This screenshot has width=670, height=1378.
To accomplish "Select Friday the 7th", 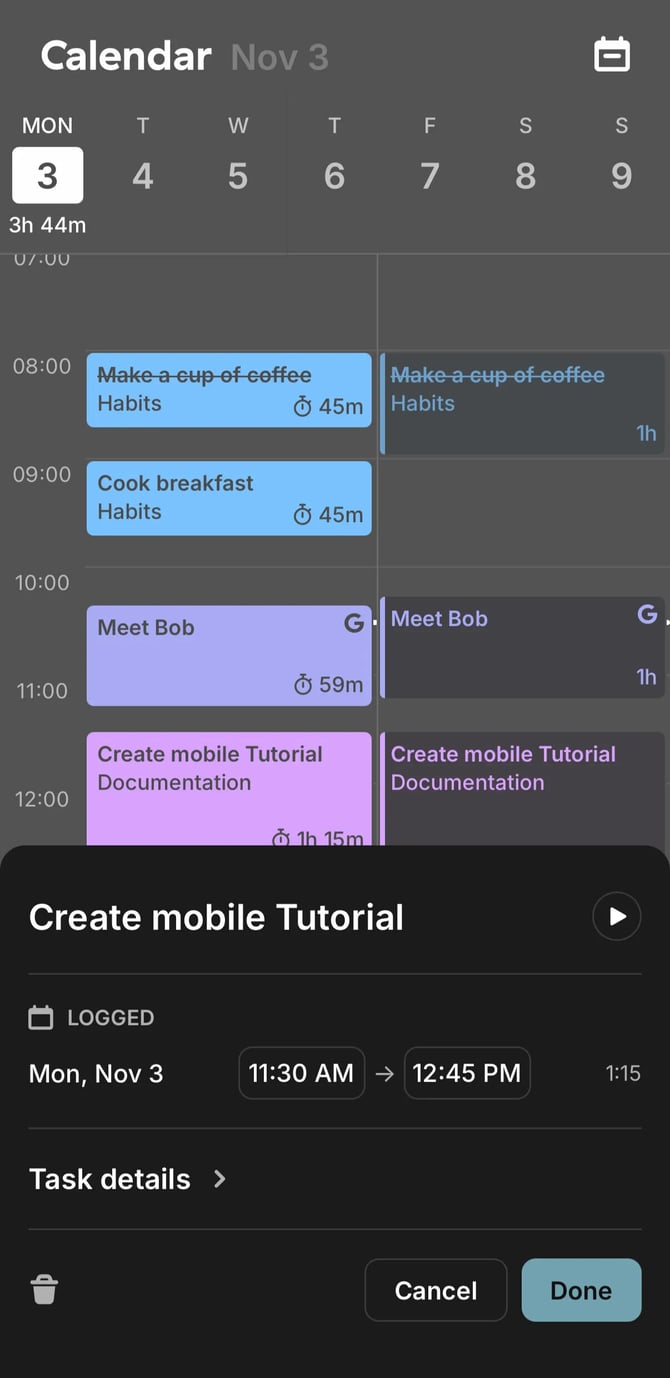I will point(429,176).
